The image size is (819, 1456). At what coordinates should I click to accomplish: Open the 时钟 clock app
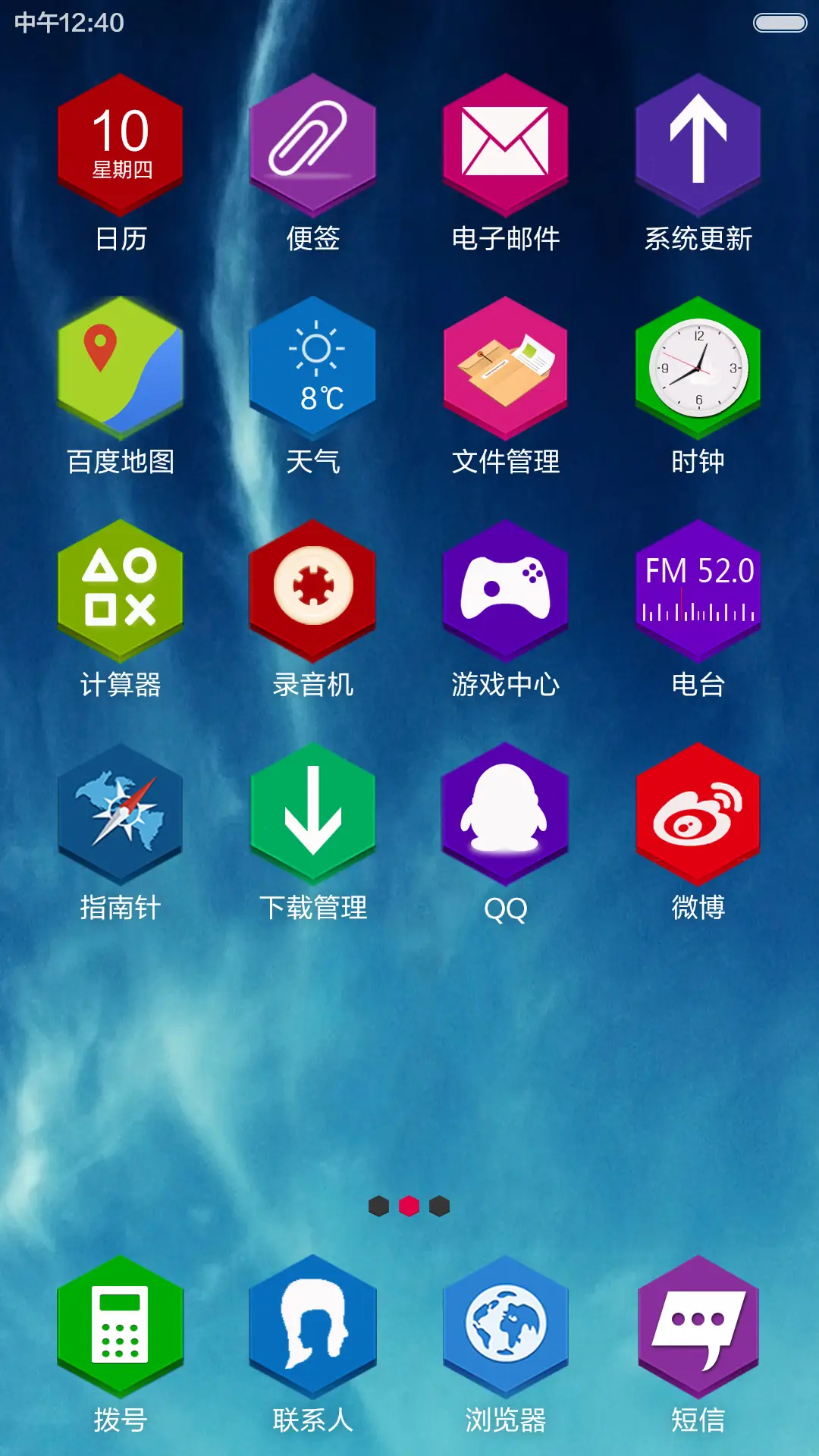[x=698, y=369]
